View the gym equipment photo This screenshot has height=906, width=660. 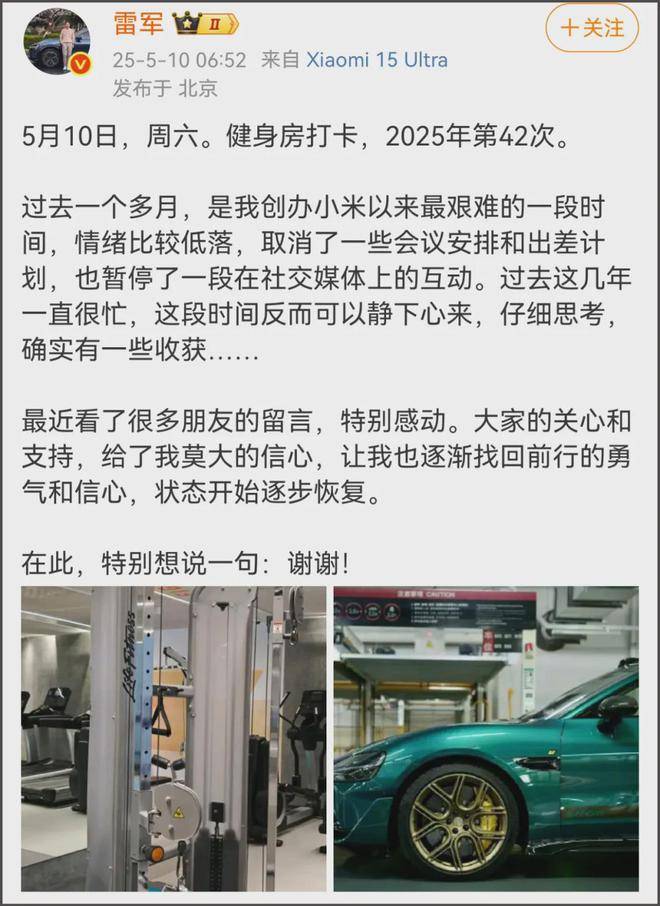173,738
